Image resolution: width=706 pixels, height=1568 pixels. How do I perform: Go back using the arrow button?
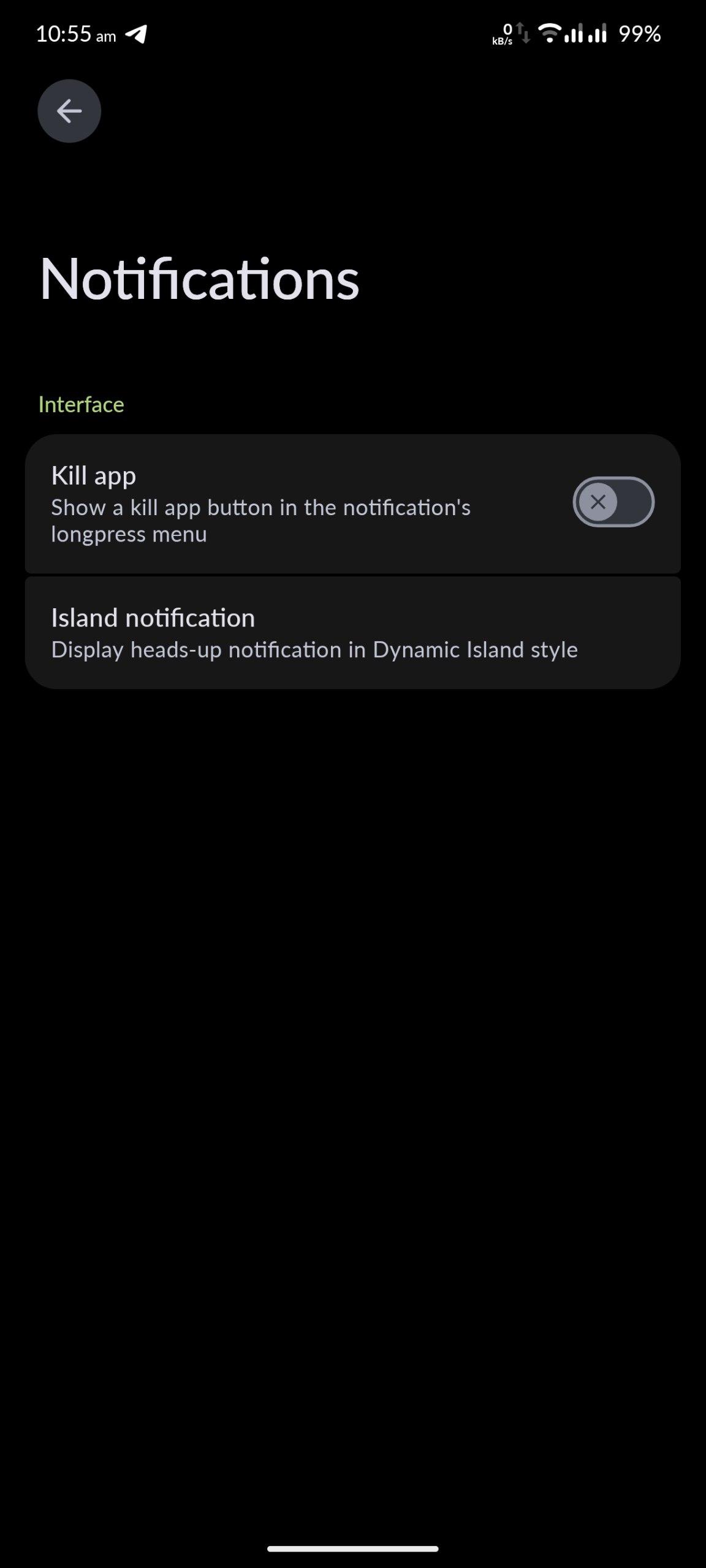[x=69, y=111]
